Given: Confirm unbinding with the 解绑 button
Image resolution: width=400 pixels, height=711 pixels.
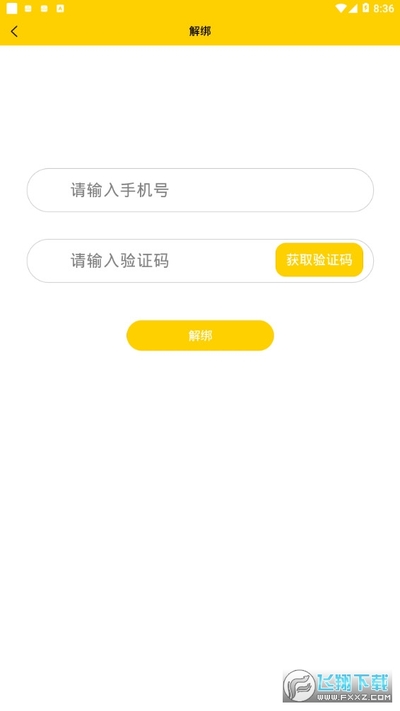Looking at the screenshot, I should [x=200, y=336].
